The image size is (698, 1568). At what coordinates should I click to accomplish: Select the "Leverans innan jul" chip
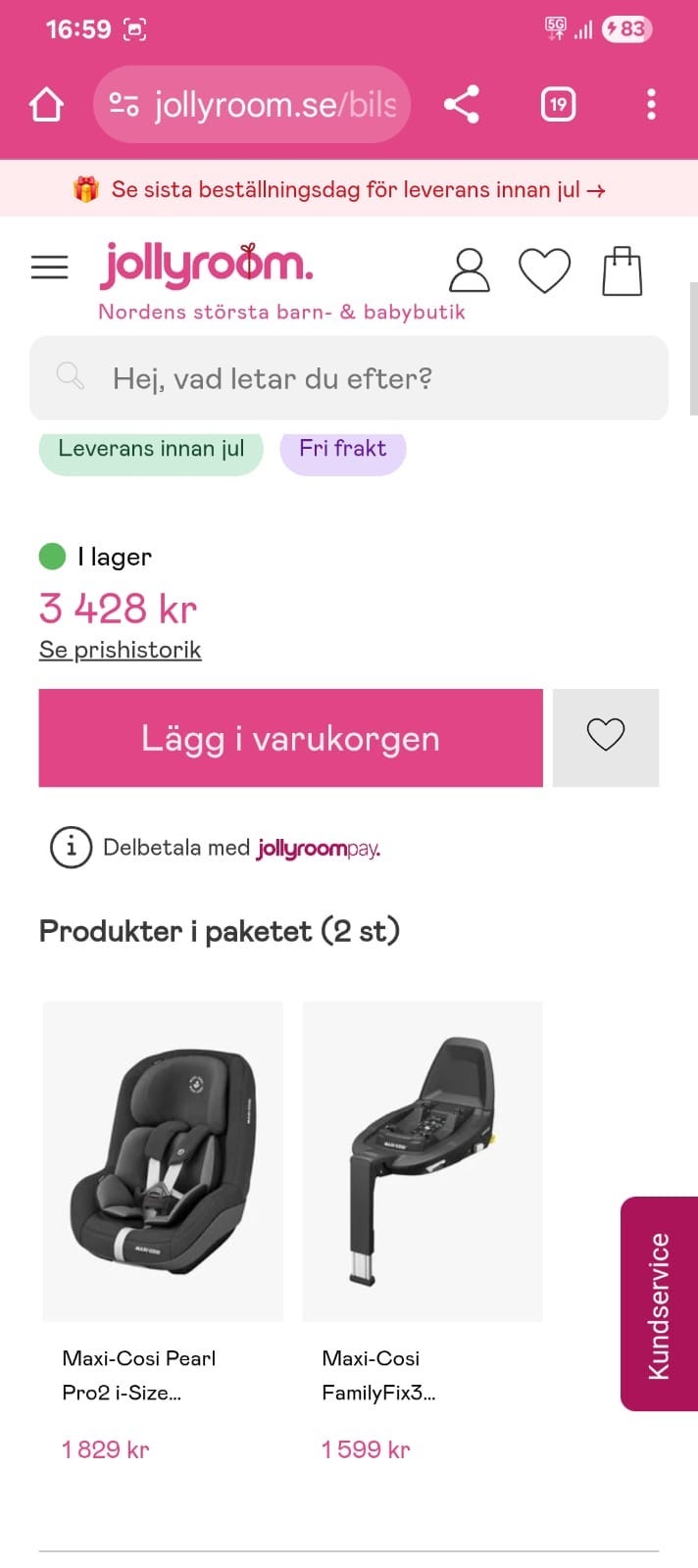pos(151,449)
